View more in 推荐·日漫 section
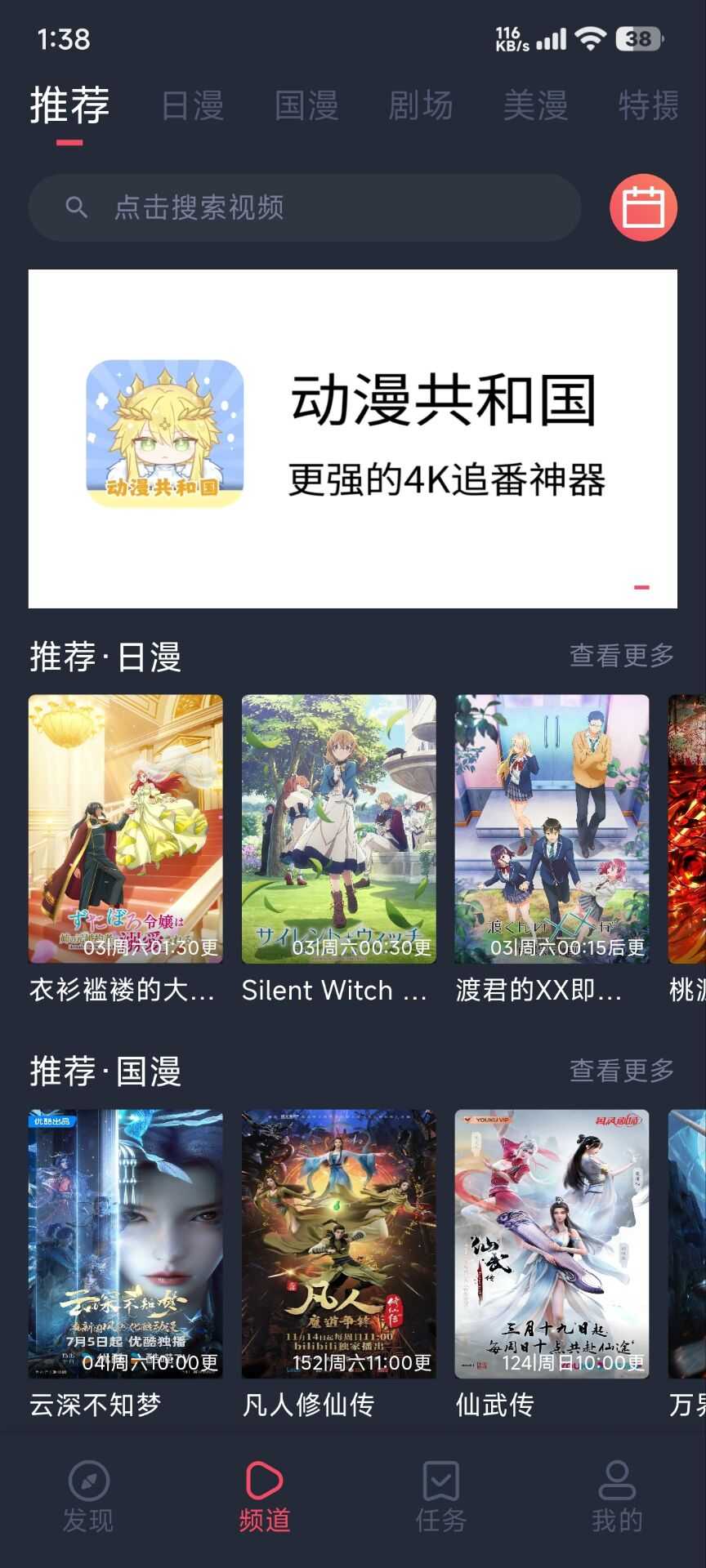 pos(621,655)
